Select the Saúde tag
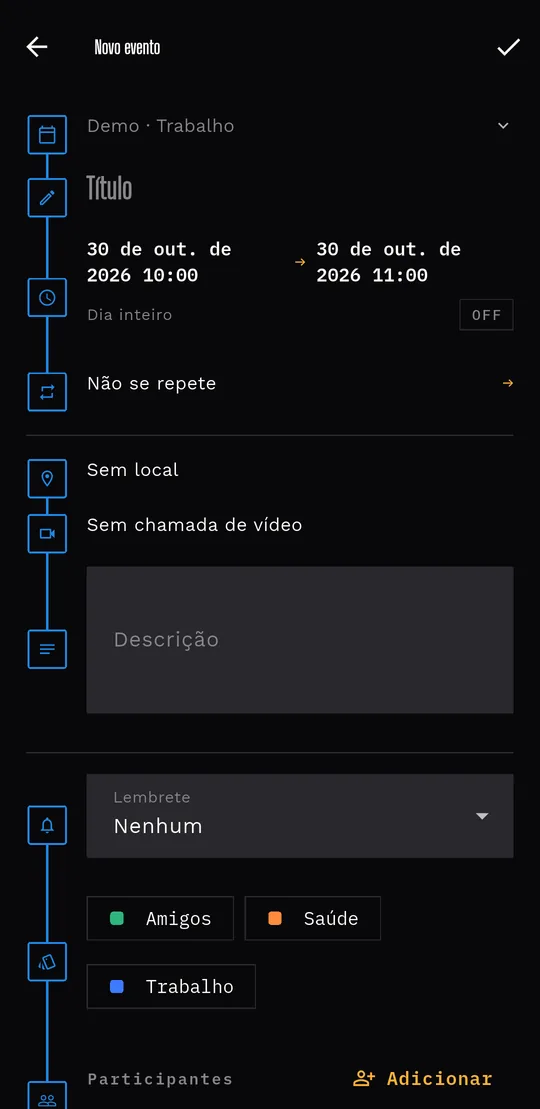 point(313,918)
